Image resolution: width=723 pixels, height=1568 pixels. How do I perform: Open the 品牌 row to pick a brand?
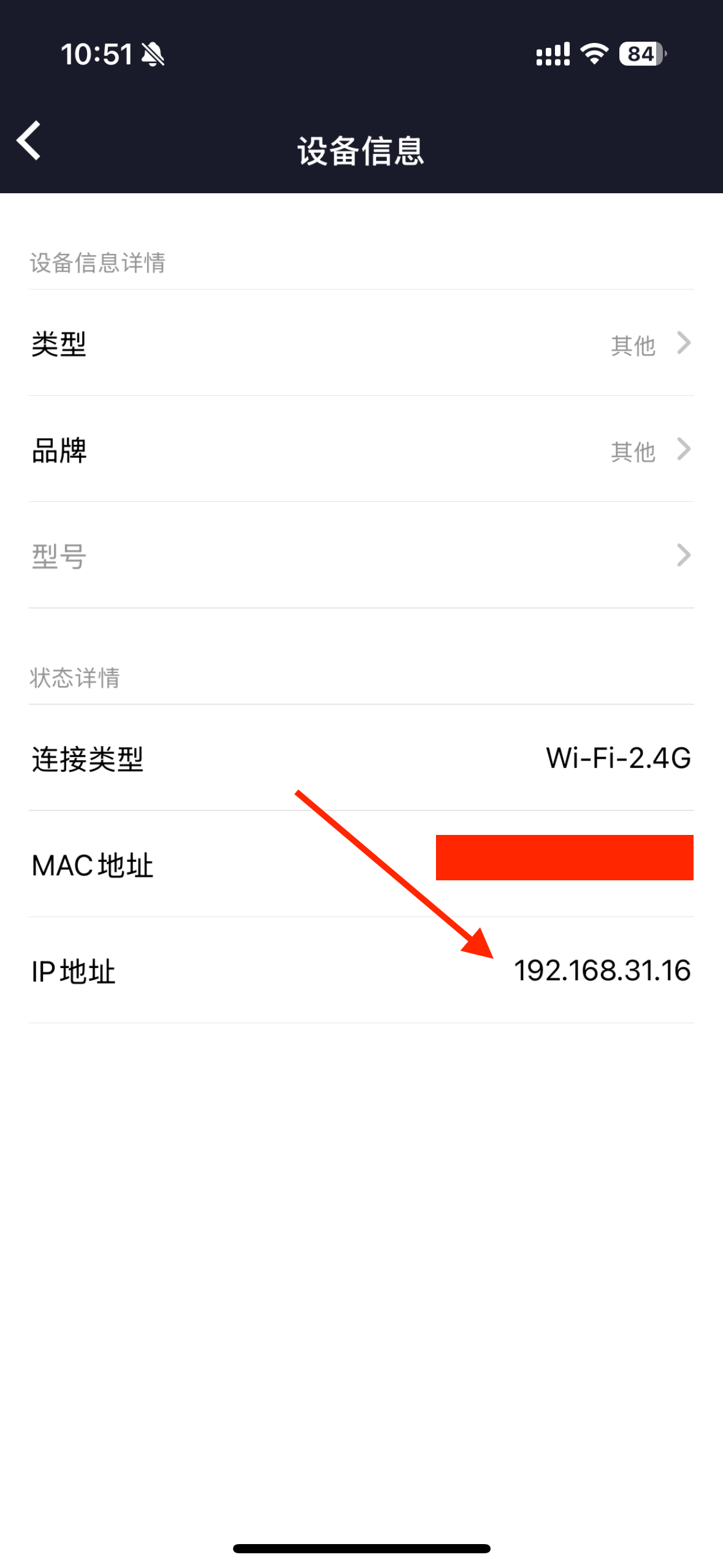click(x=361, y=448)
